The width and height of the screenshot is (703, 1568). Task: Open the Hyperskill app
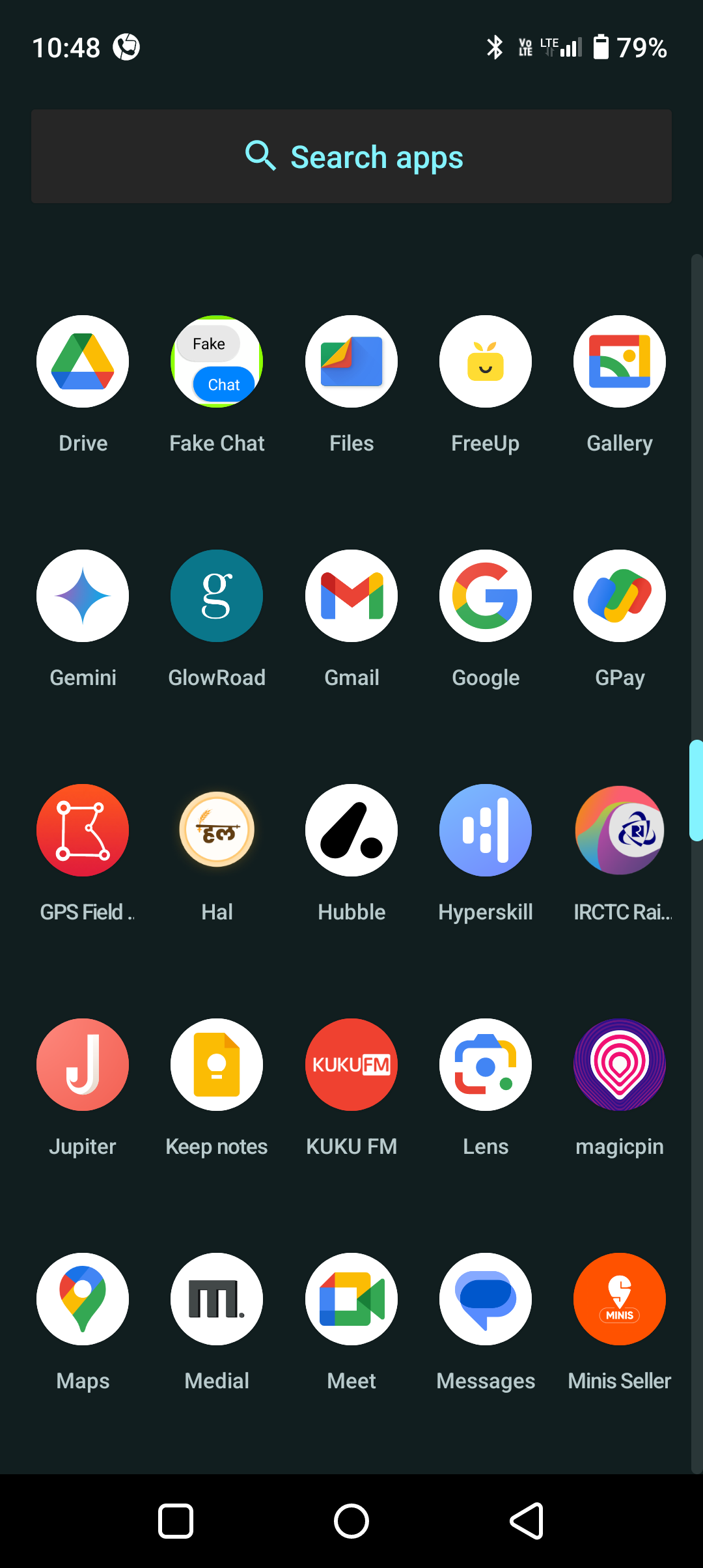point(486,830)
